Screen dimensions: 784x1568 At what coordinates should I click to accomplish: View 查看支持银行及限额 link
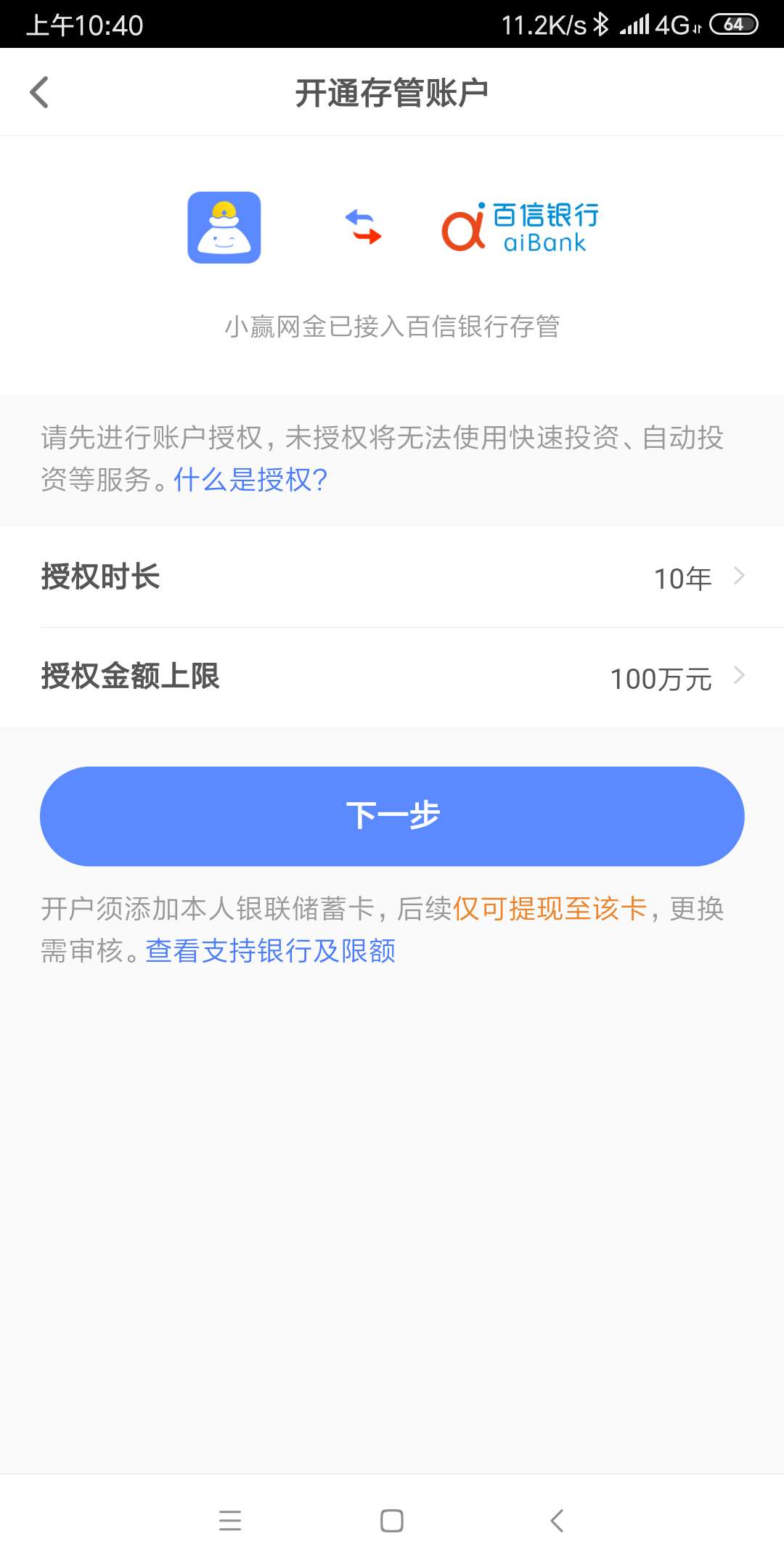(270, 951)
